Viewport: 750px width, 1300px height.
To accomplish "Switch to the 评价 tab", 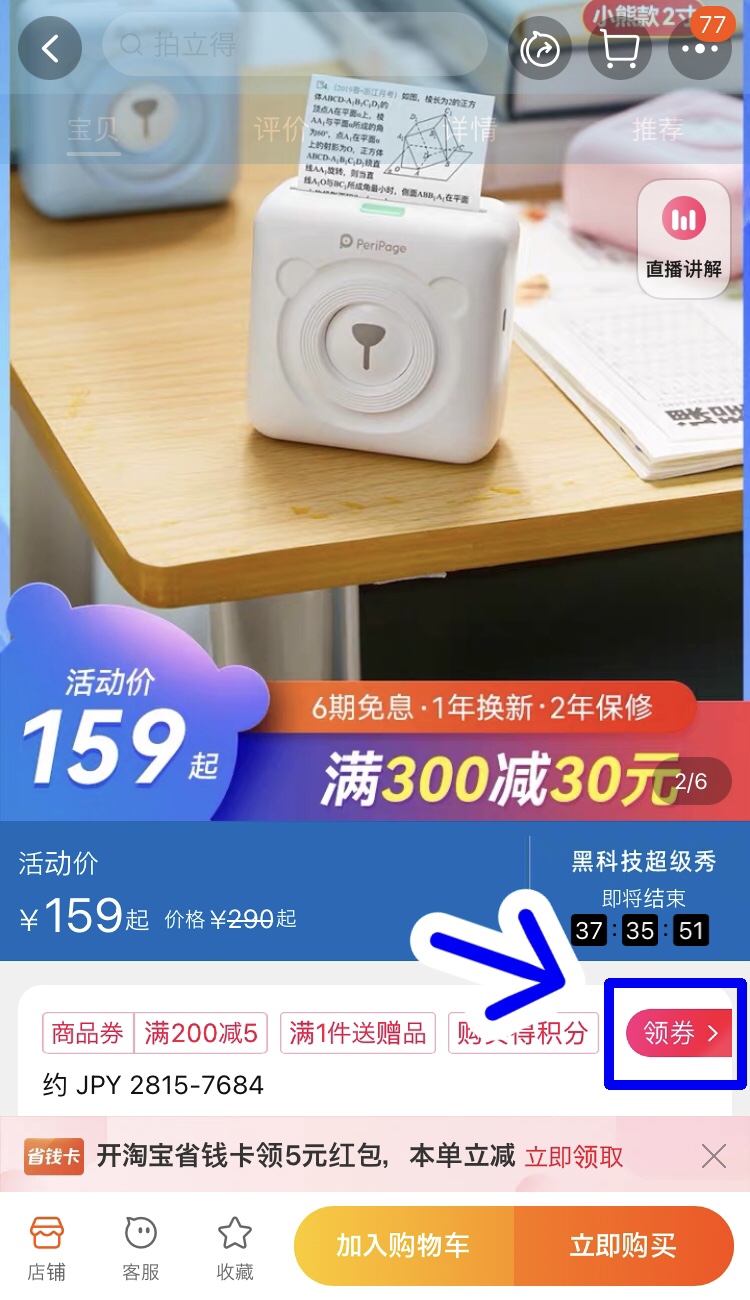I will tap(281, 130).
